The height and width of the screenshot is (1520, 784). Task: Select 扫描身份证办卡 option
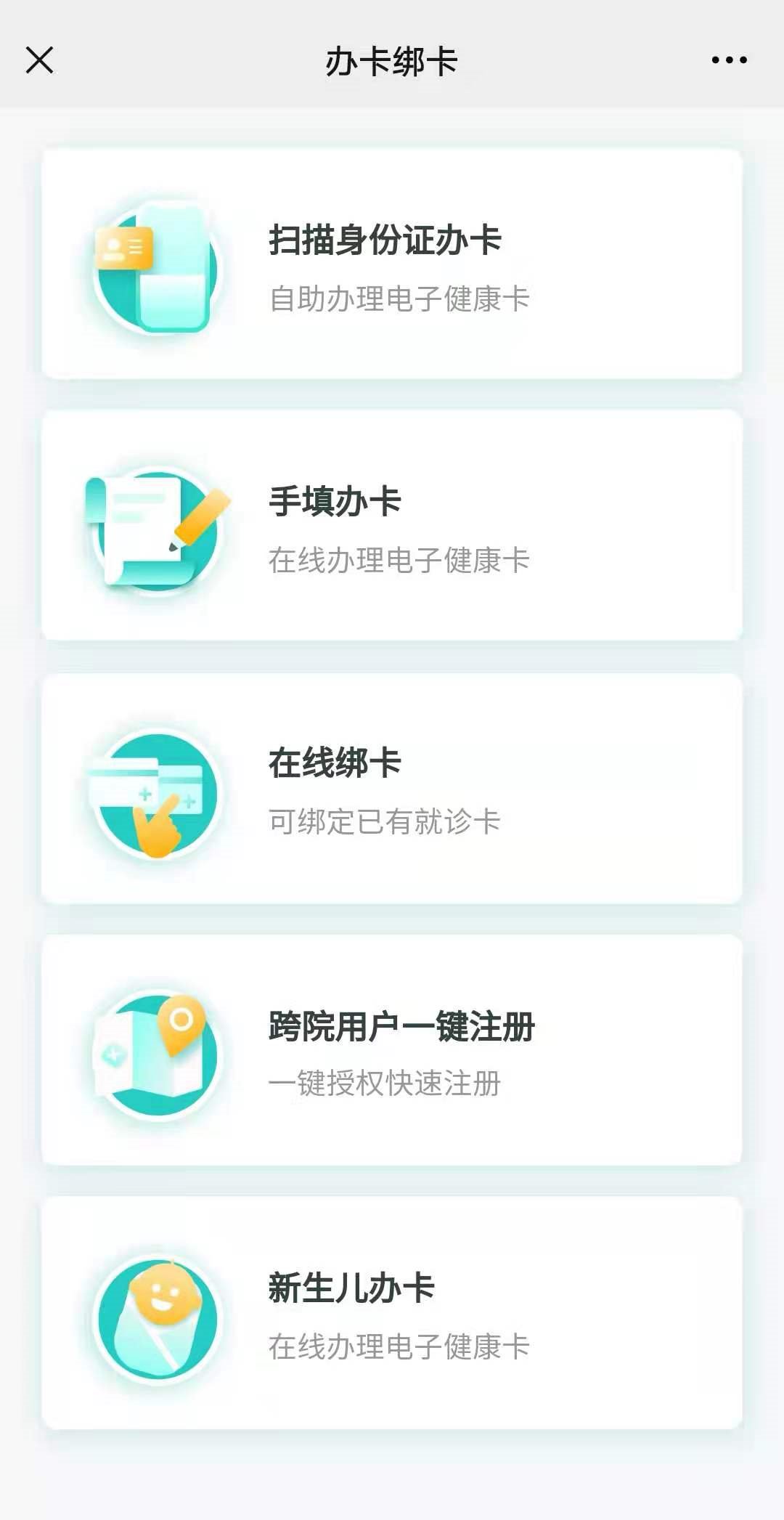(x=392, y=264)
